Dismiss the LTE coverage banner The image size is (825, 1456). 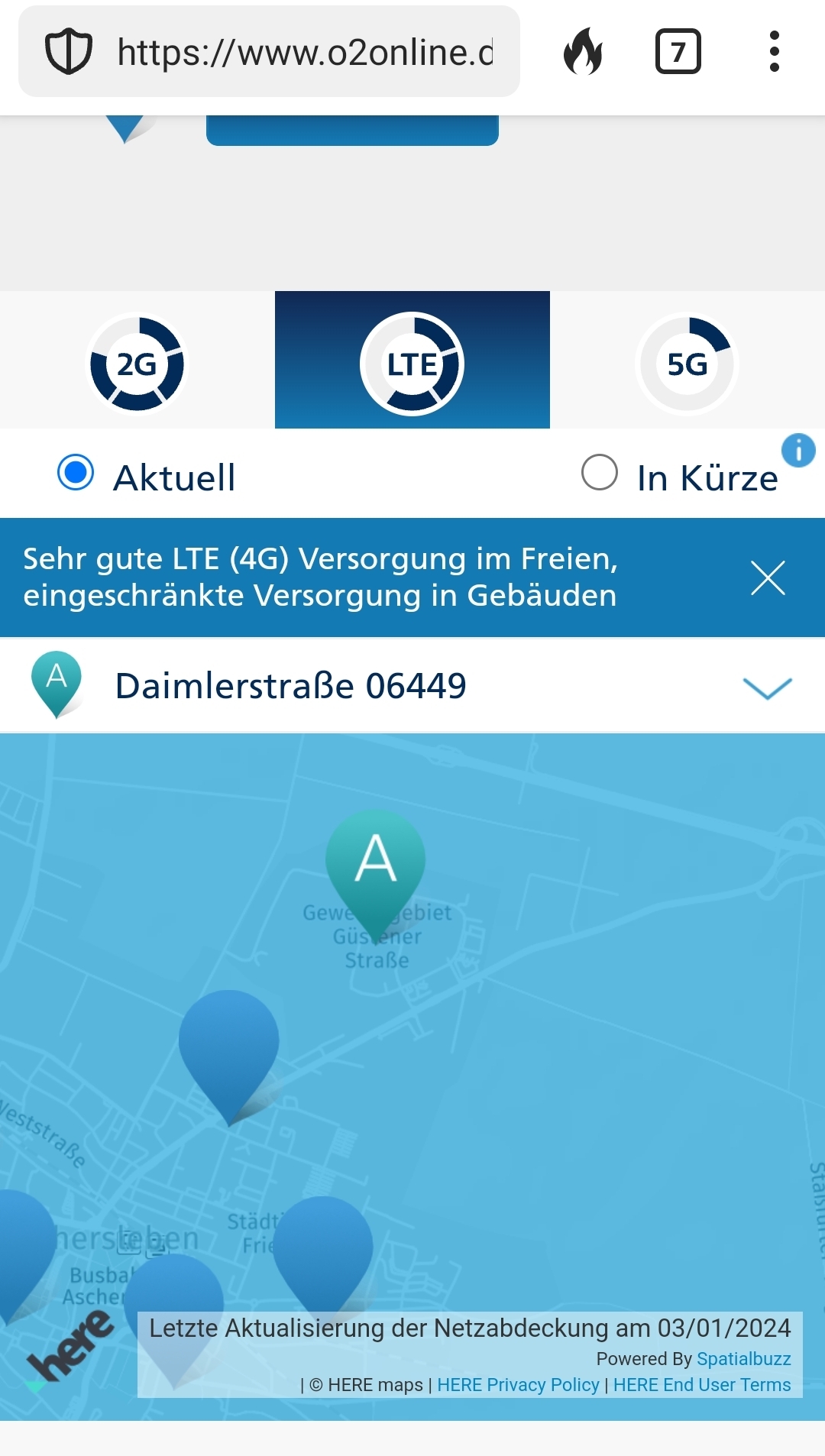(768, 578)
